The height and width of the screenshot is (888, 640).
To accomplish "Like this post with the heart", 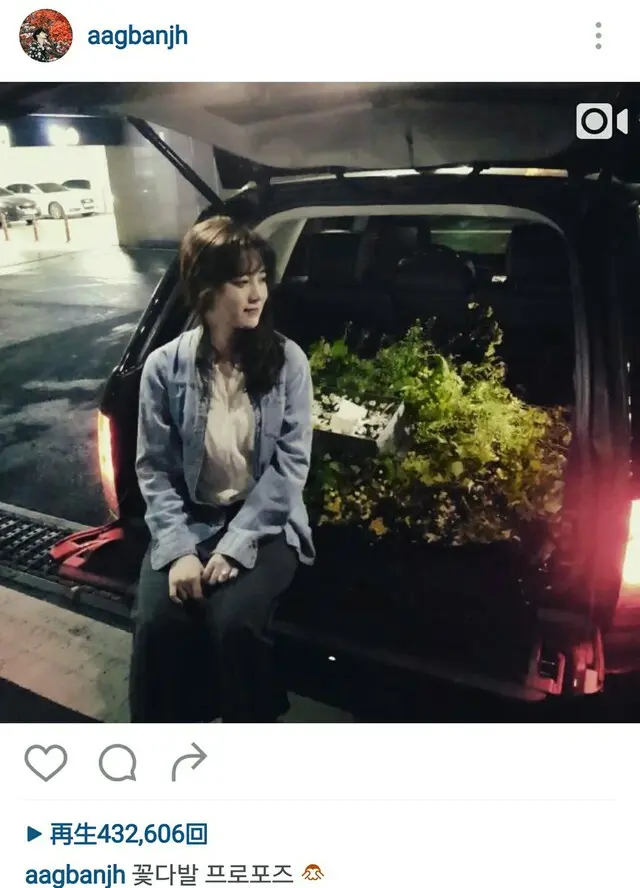I will point(46,764).
